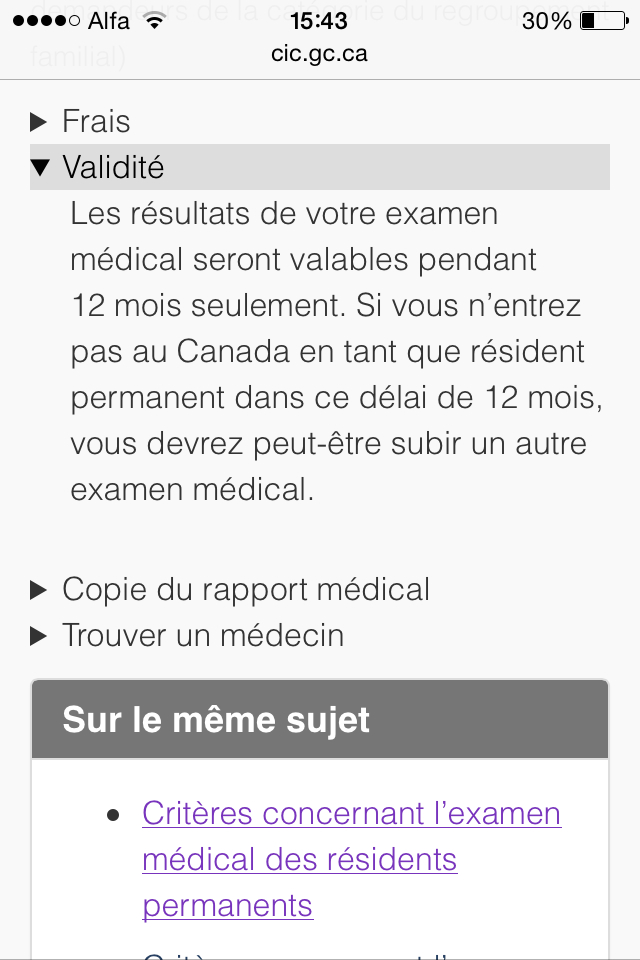Expand Trouver un médecin section
This screenshot has width=640, height=960.
point(202,635)
